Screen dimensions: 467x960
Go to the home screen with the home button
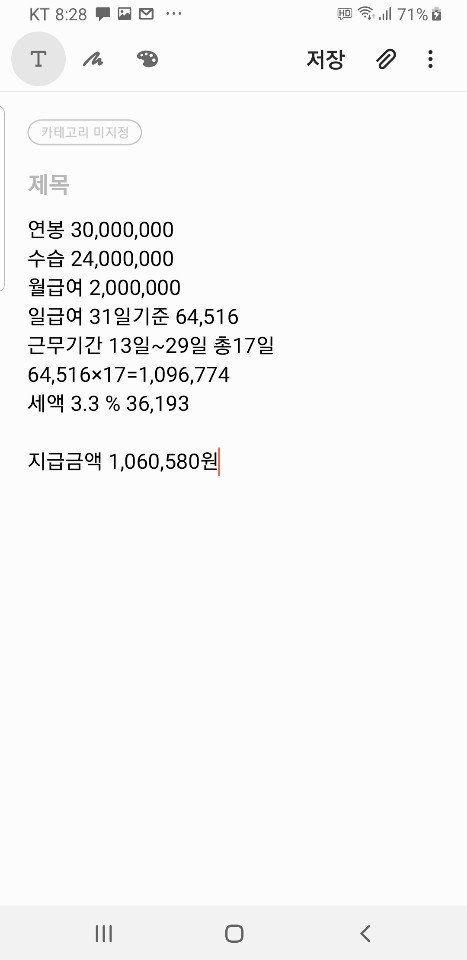(x=234, y=933)
